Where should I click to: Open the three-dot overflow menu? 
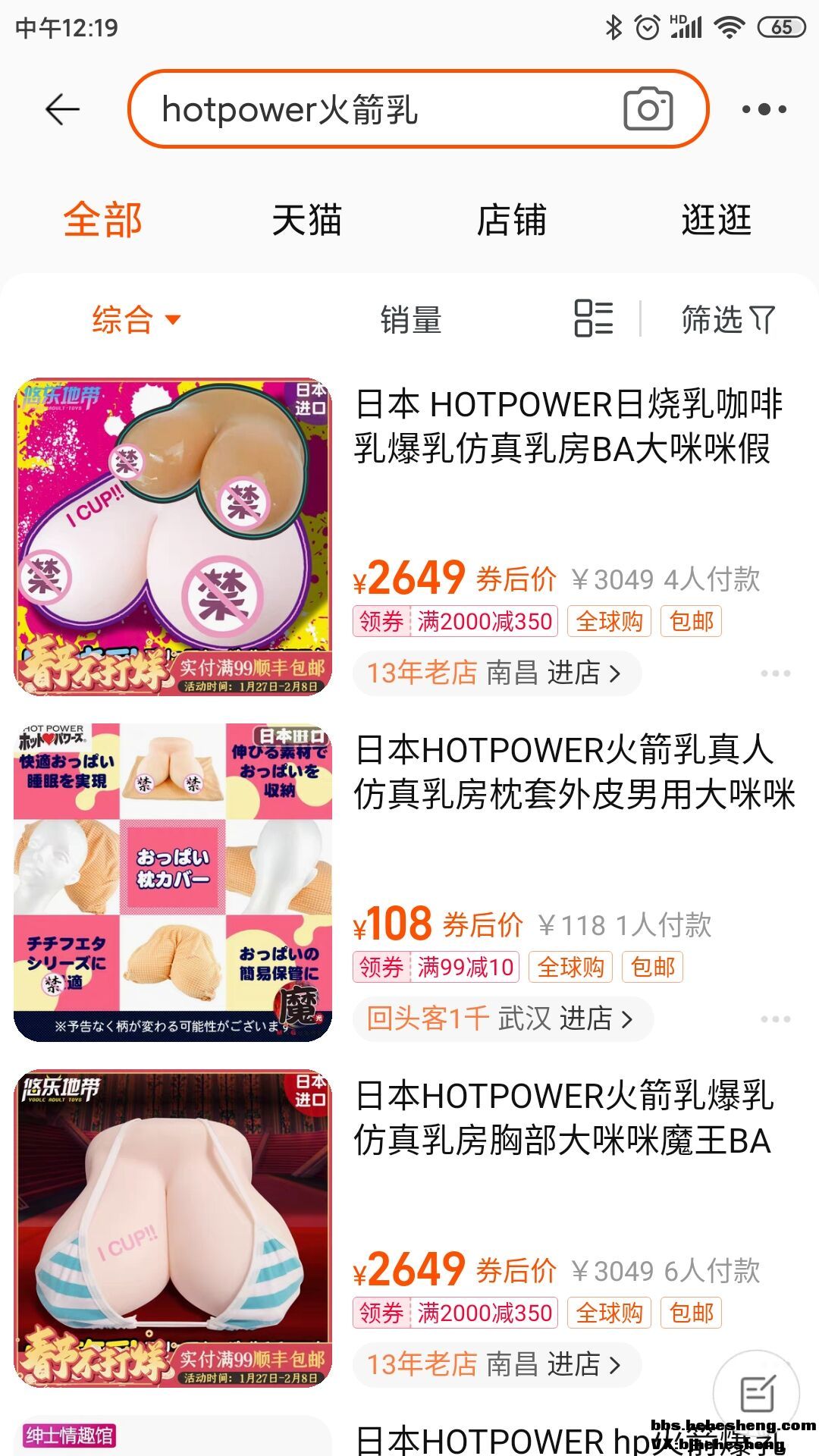click(764, 110)
